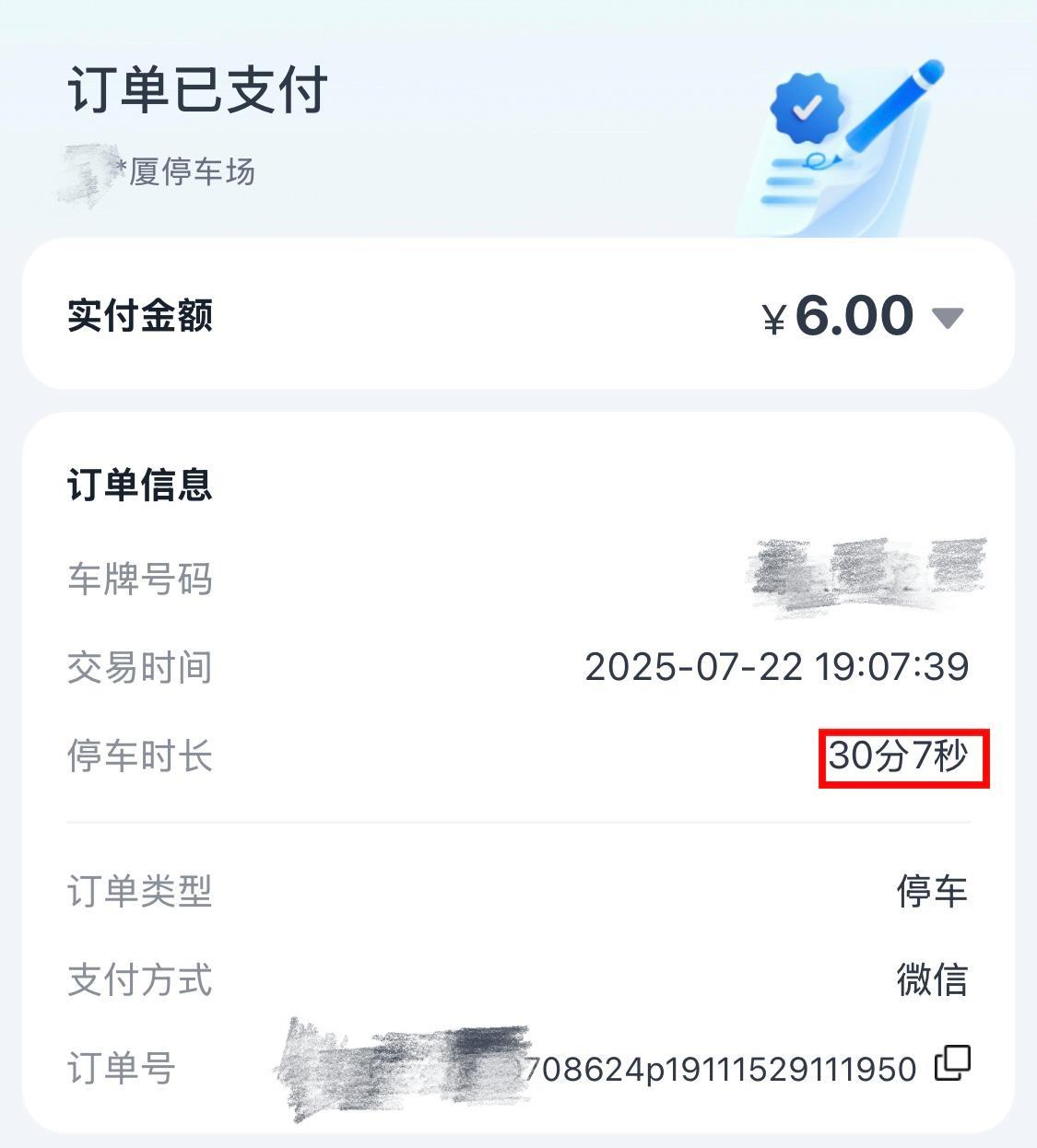The height and width of the screenshot is (1148, 1037).
Task: Select the 交易时间 transaction timestamp
Action: (x=776, y=666)
